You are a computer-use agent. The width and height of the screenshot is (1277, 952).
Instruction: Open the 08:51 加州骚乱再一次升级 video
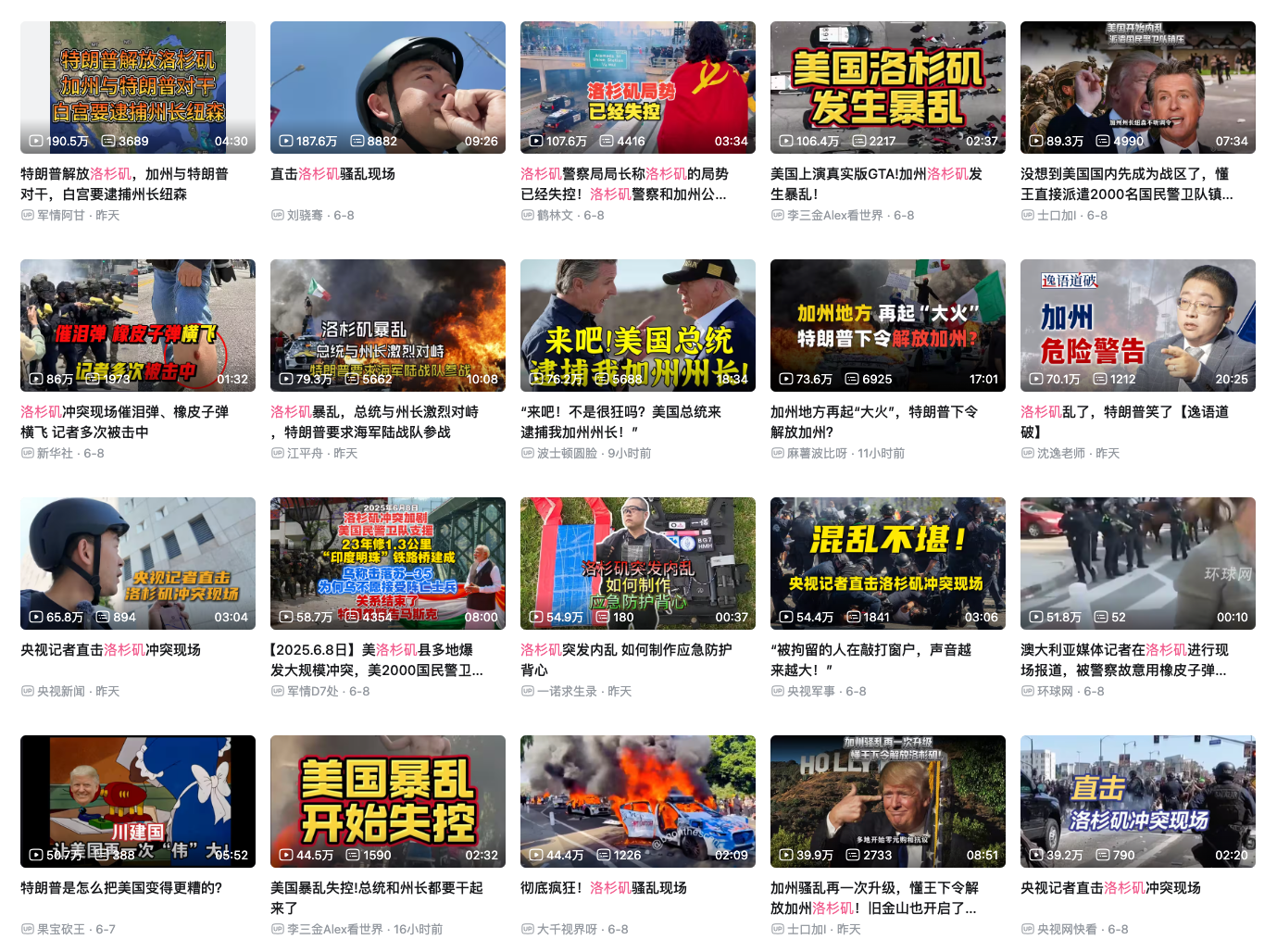pyautogui.click(x=887, y=801)
